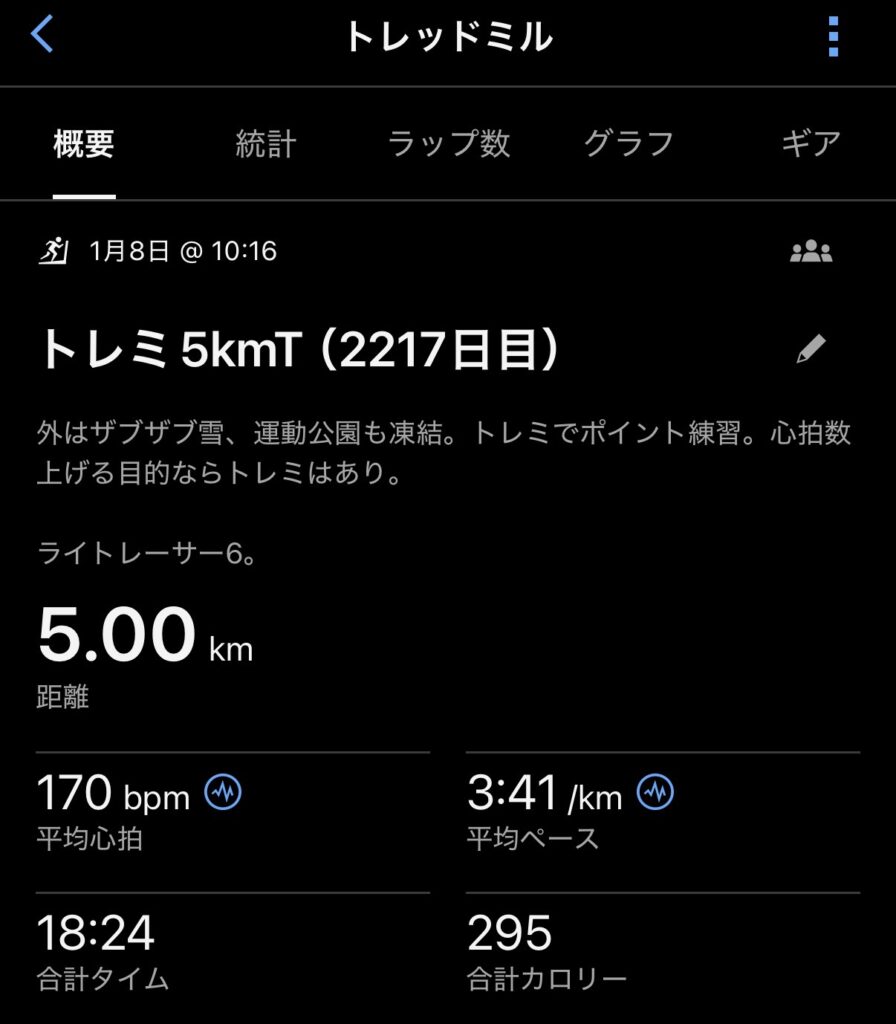Go back using the top arrow
Image resolution: width=896 pixels, height=1024 pixels.
[x=42, y=36]
